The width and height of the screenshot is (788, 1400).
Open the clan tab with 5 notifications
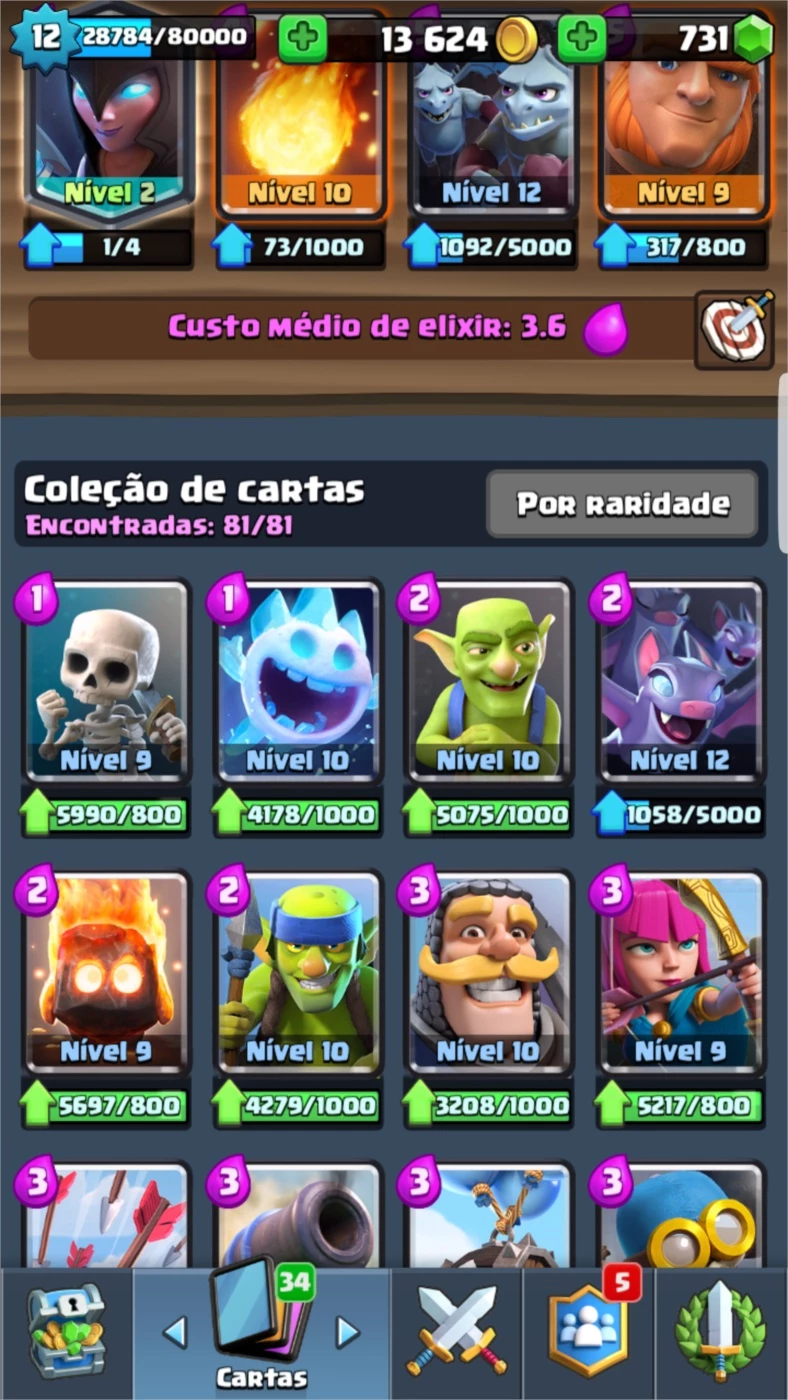(x=589, y=1334)
